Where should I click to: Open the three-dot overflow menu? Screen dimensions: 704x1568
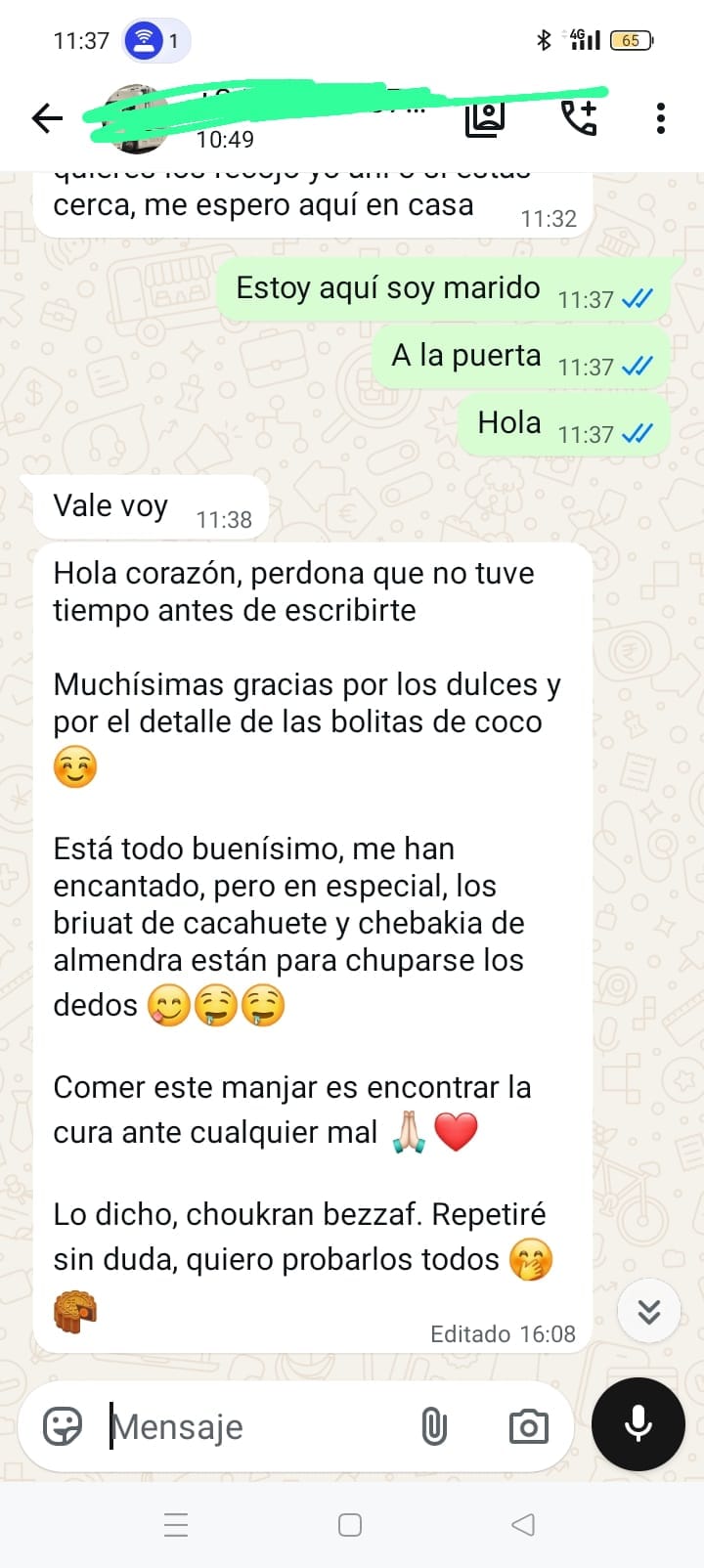tap(661, 118)
